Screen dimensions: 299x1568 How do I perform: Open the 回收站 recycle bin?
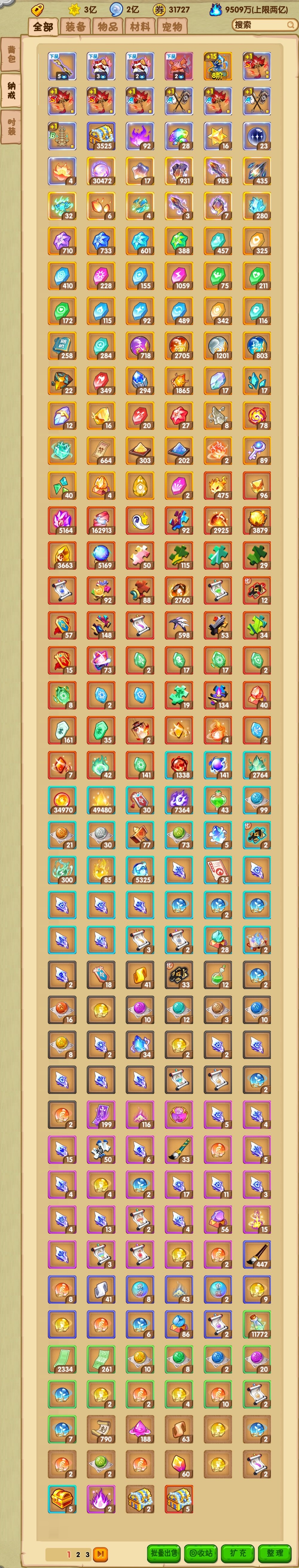201,1553
